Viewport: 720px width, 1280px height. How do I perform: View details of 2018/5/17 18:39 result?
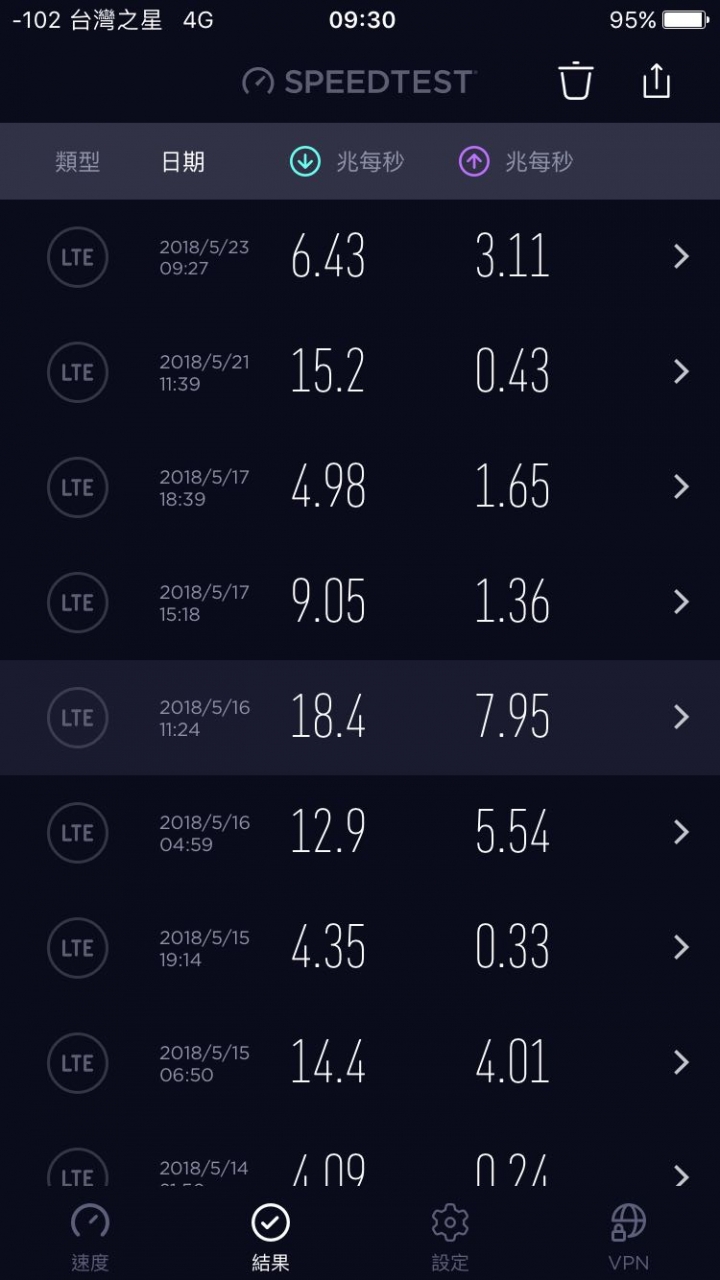(x=360, y=487)
